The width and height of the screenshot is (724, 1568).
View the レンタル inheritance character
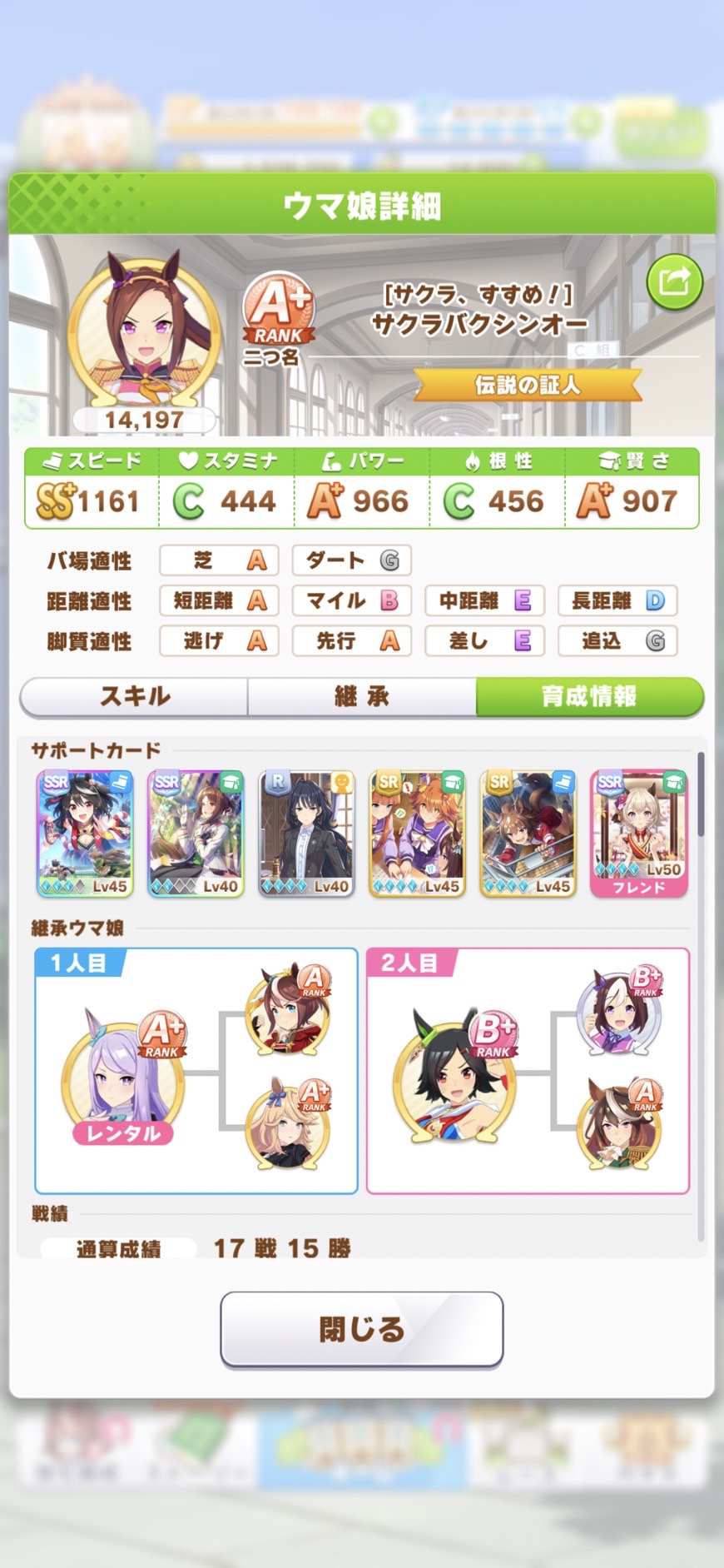click(x=123, y=1078)
